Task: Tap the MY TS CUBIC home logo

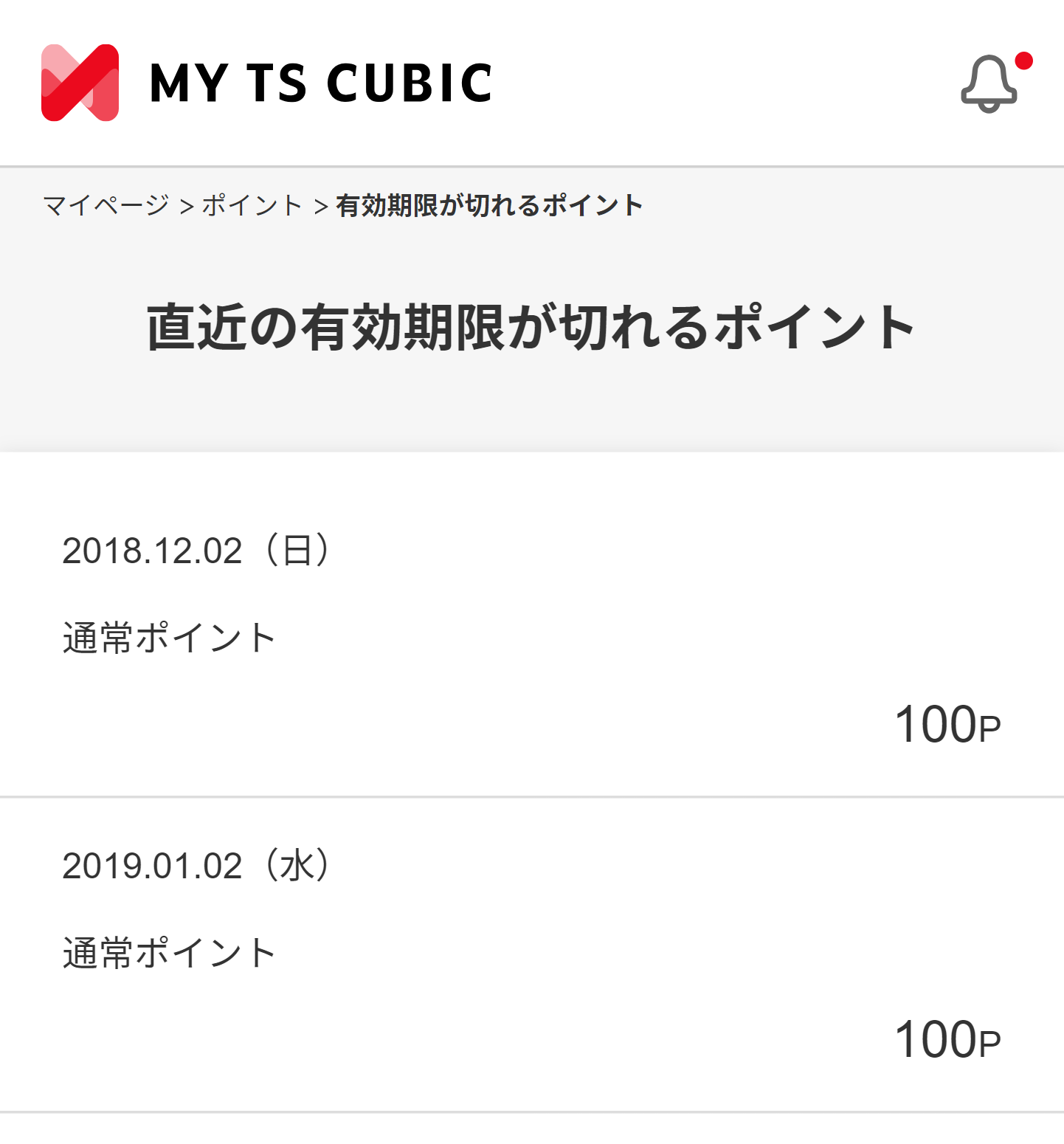Action: [266, 83]
